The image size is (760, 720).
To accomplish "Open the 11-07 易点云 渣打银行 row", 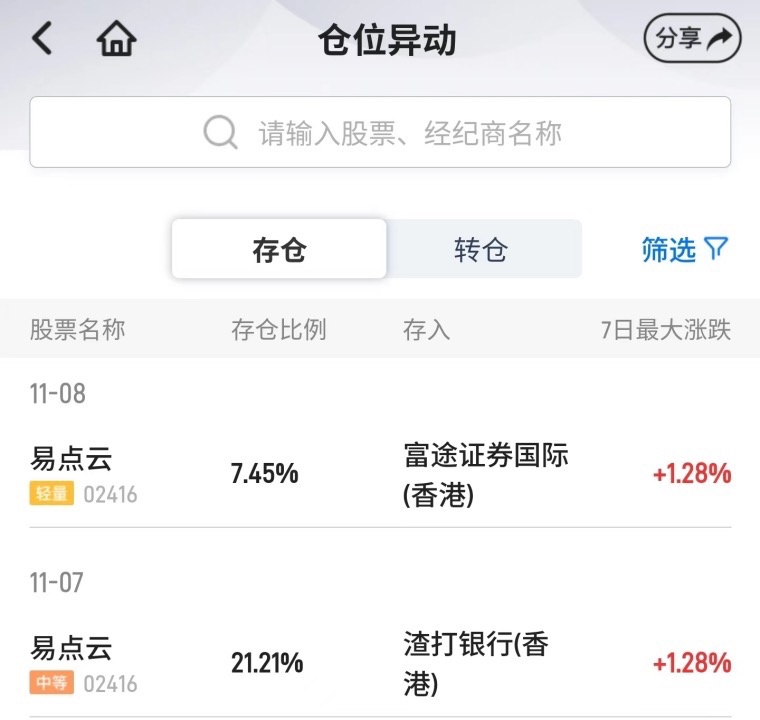I will click(x=380, y=663).
